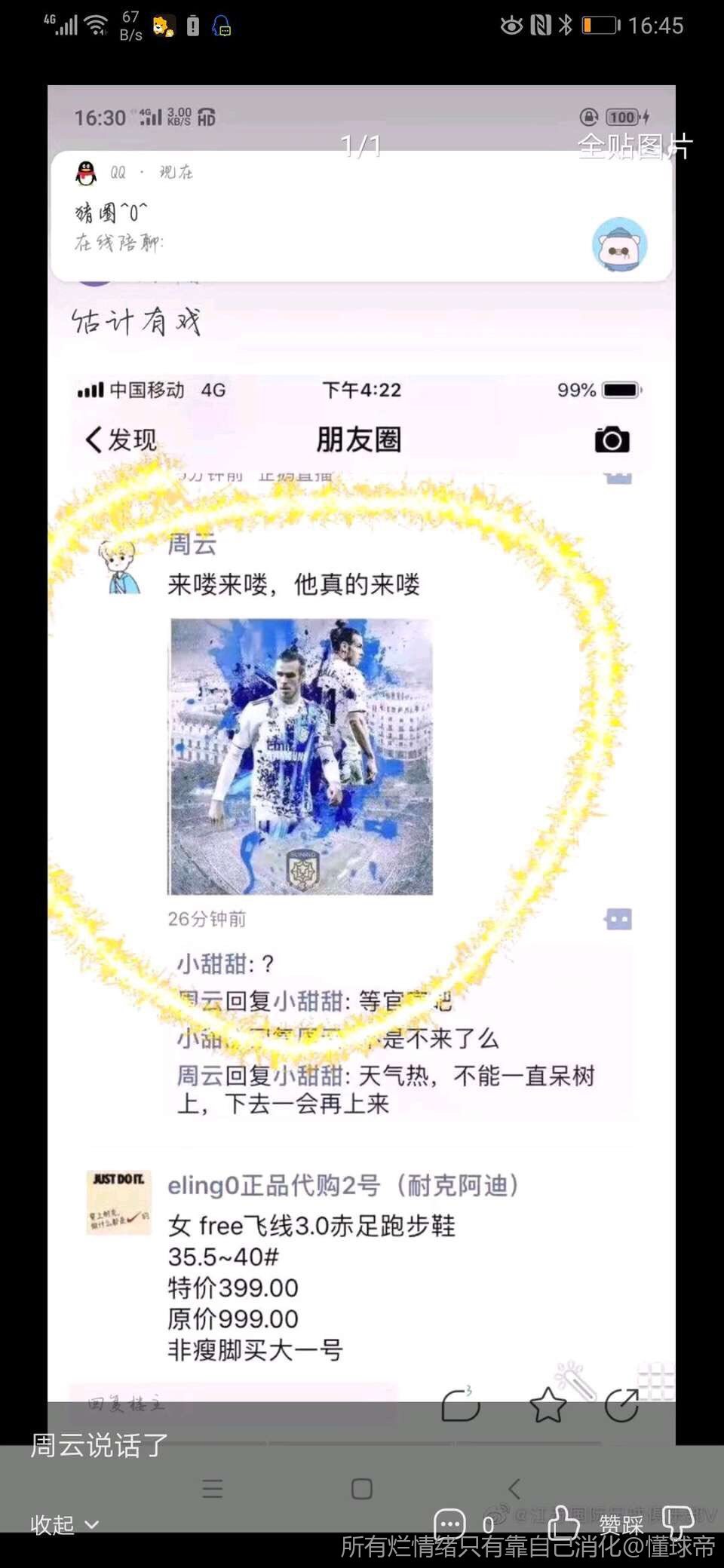The width and height of the screenshot is (724, 1568).
Task: Open the comments bubble icon
Action: tap(450, 1524)
